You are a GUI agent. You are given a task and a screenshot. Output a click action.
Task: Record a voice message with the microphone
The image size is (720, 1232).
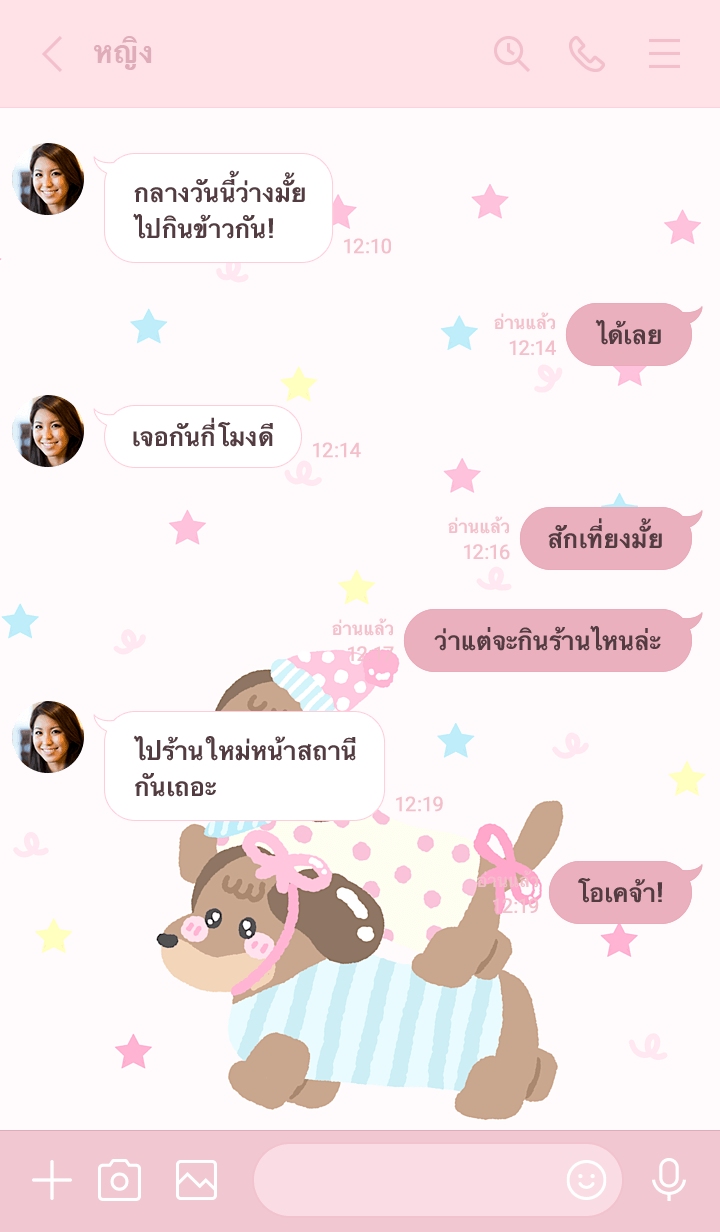pos(668,1181)
